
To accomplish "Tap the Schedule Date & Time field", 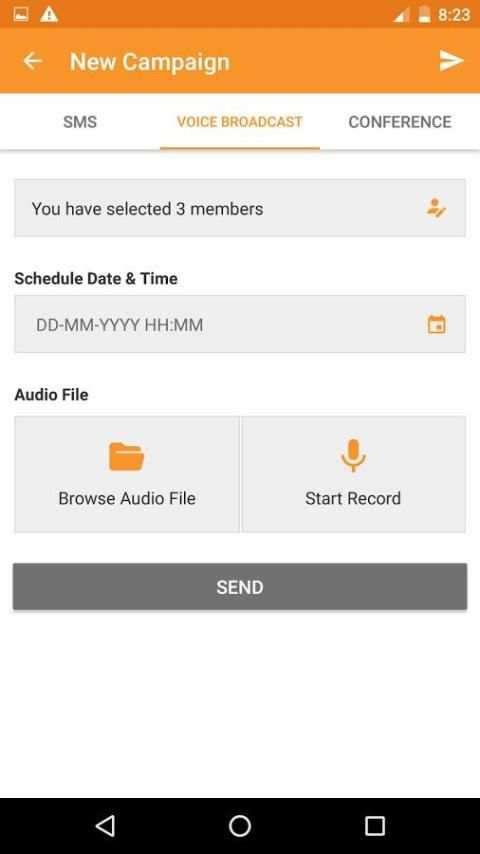I will pos(240,324).
